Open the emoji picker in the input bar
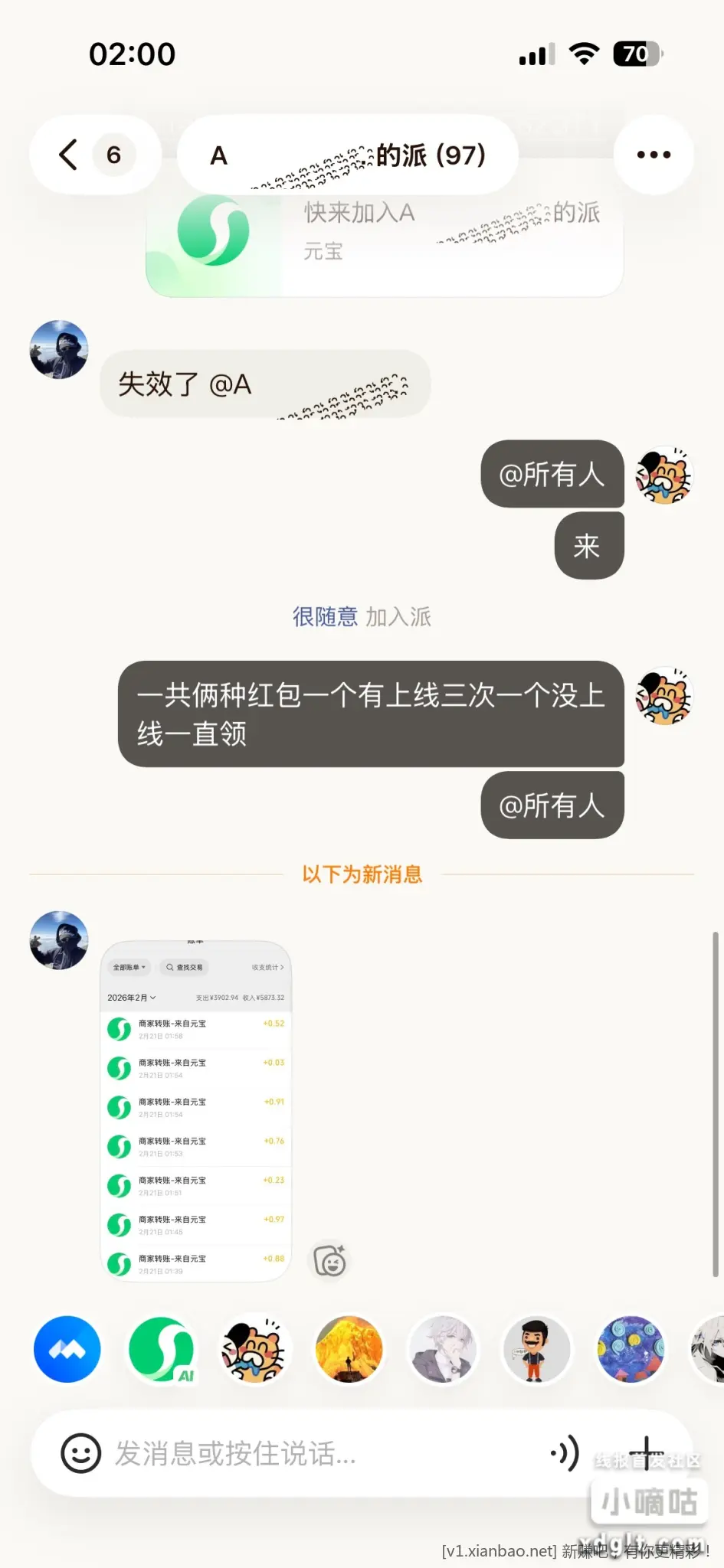Screen dimensions: 724x1568 pos(81,1453)
